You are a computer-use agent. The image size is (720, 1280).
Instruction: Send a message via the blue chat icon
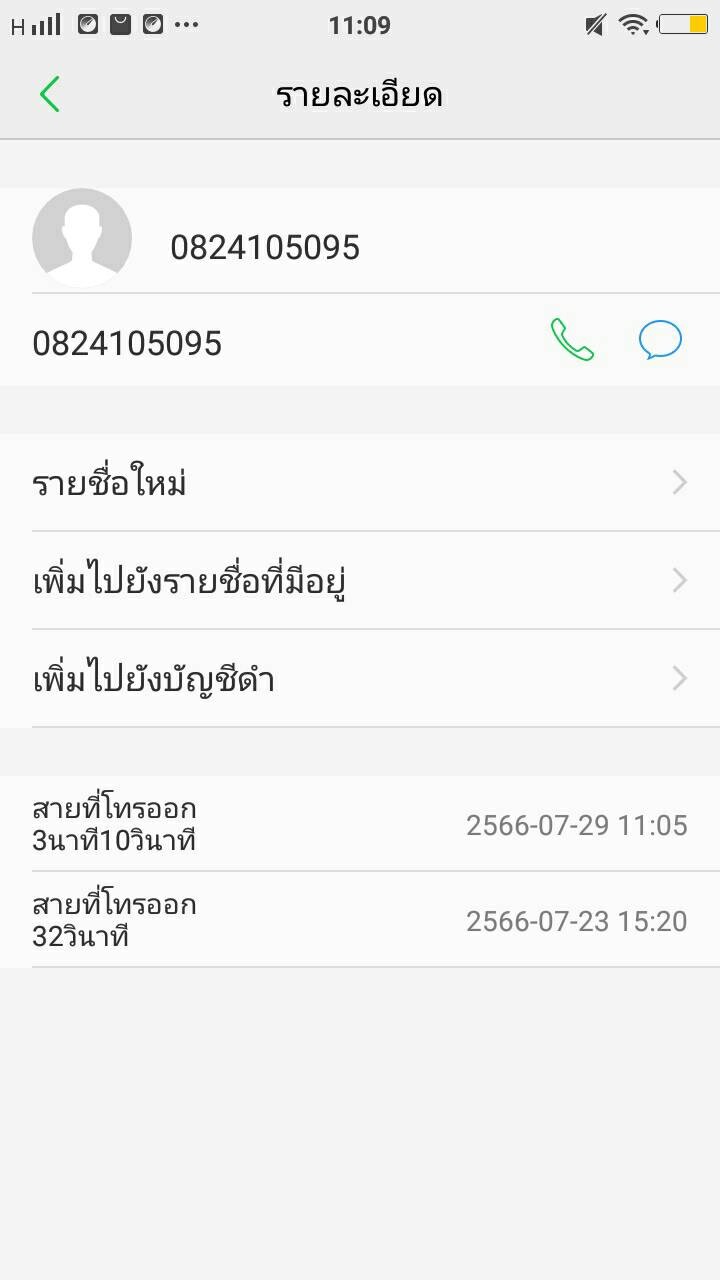pos(660,340)
